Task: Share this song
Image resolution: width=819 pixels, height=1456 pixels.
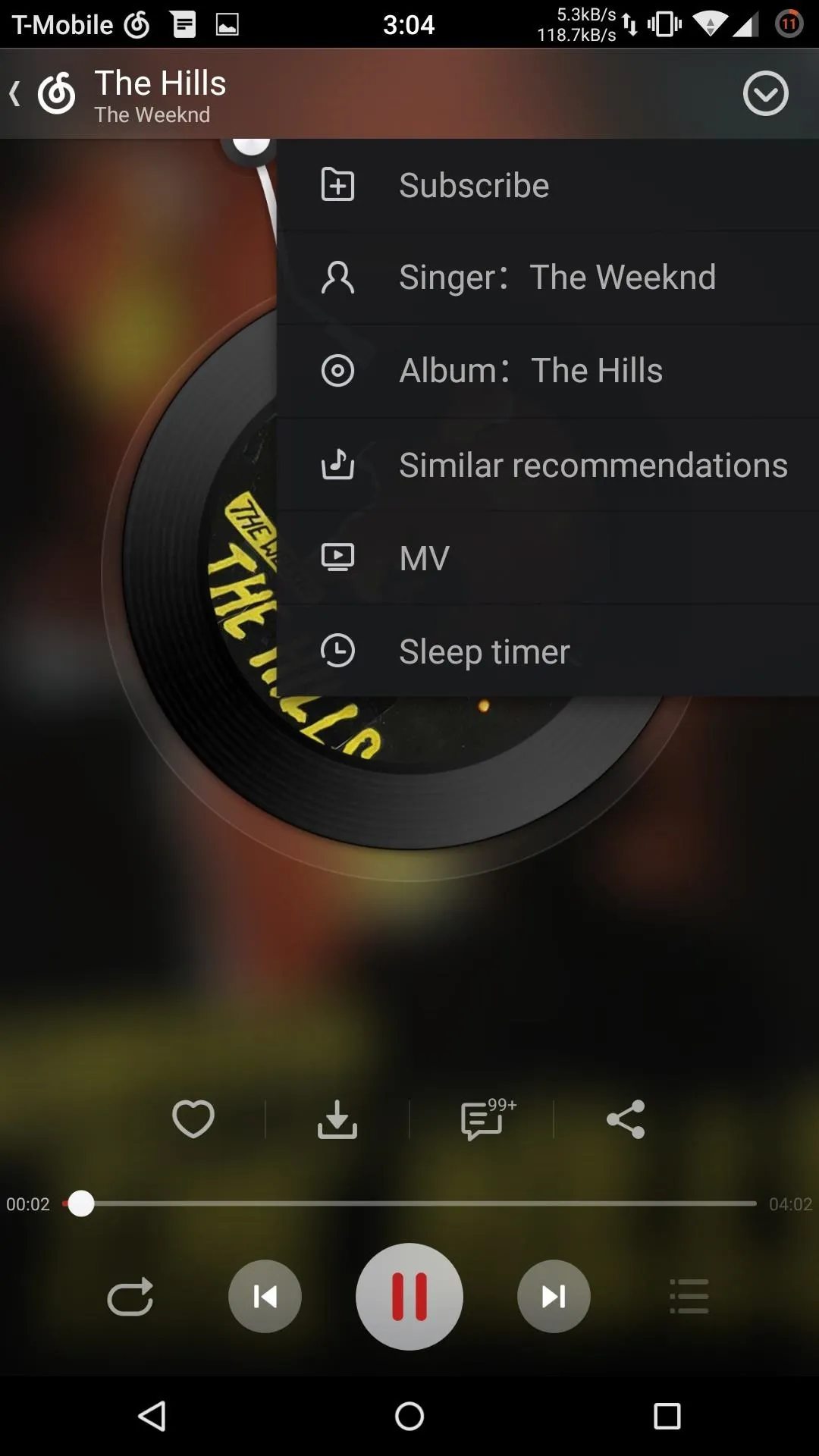Action: pos(626,1119)
